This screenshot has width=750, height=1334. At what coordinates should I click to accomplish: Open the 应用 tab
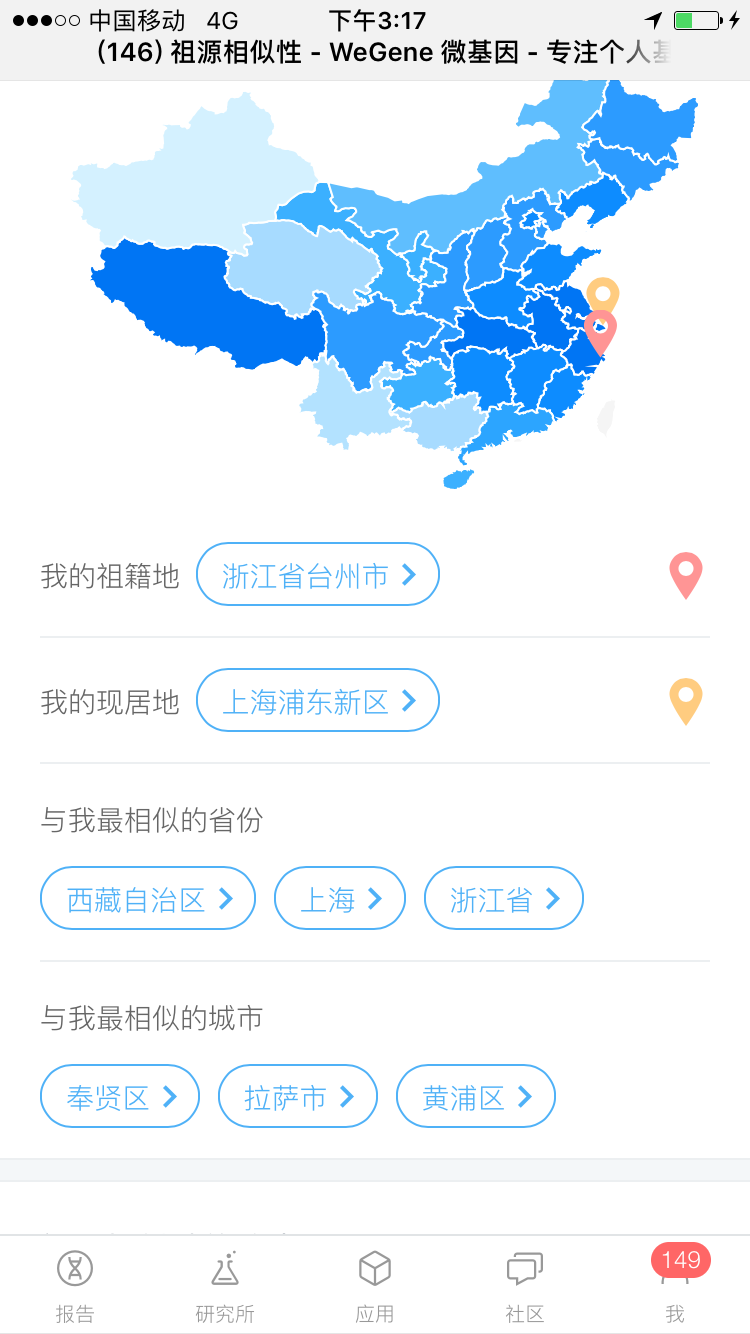[x=375, y=1286]
